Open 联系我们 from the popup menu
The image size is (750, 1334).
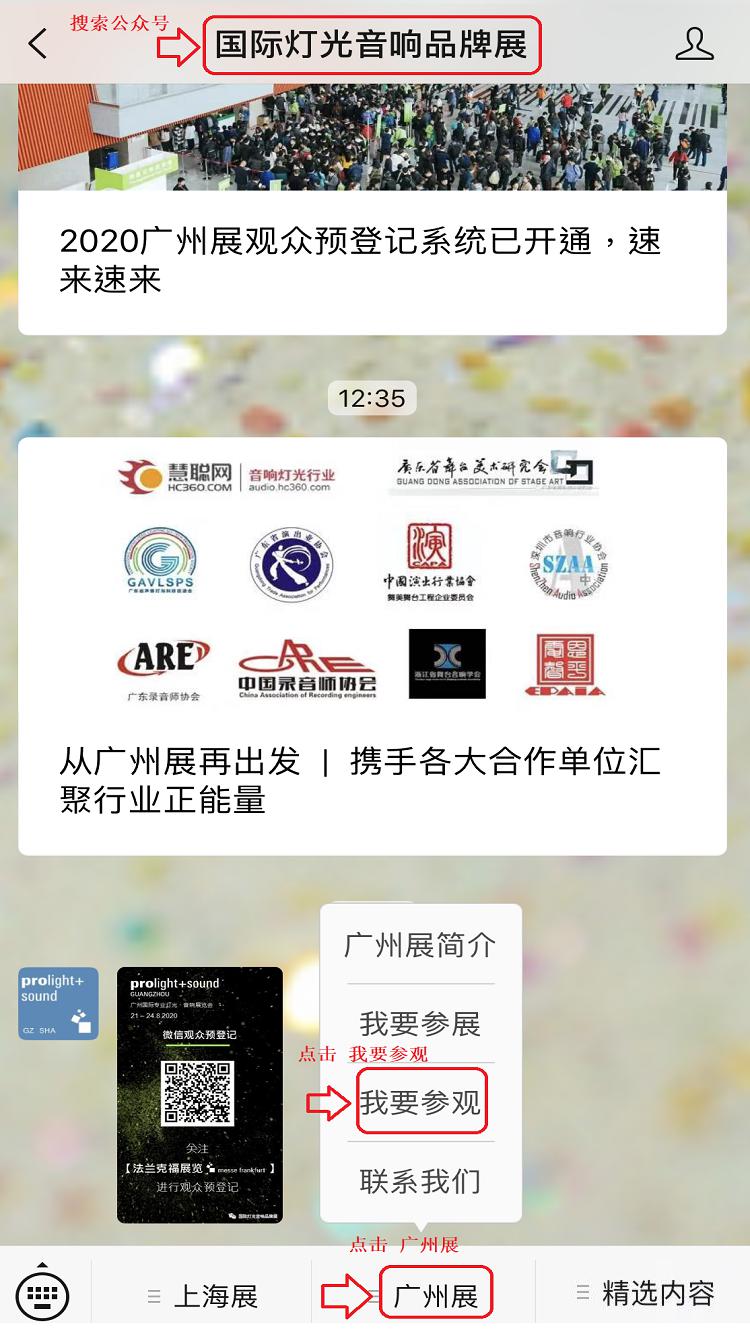tap(420, 1182)
